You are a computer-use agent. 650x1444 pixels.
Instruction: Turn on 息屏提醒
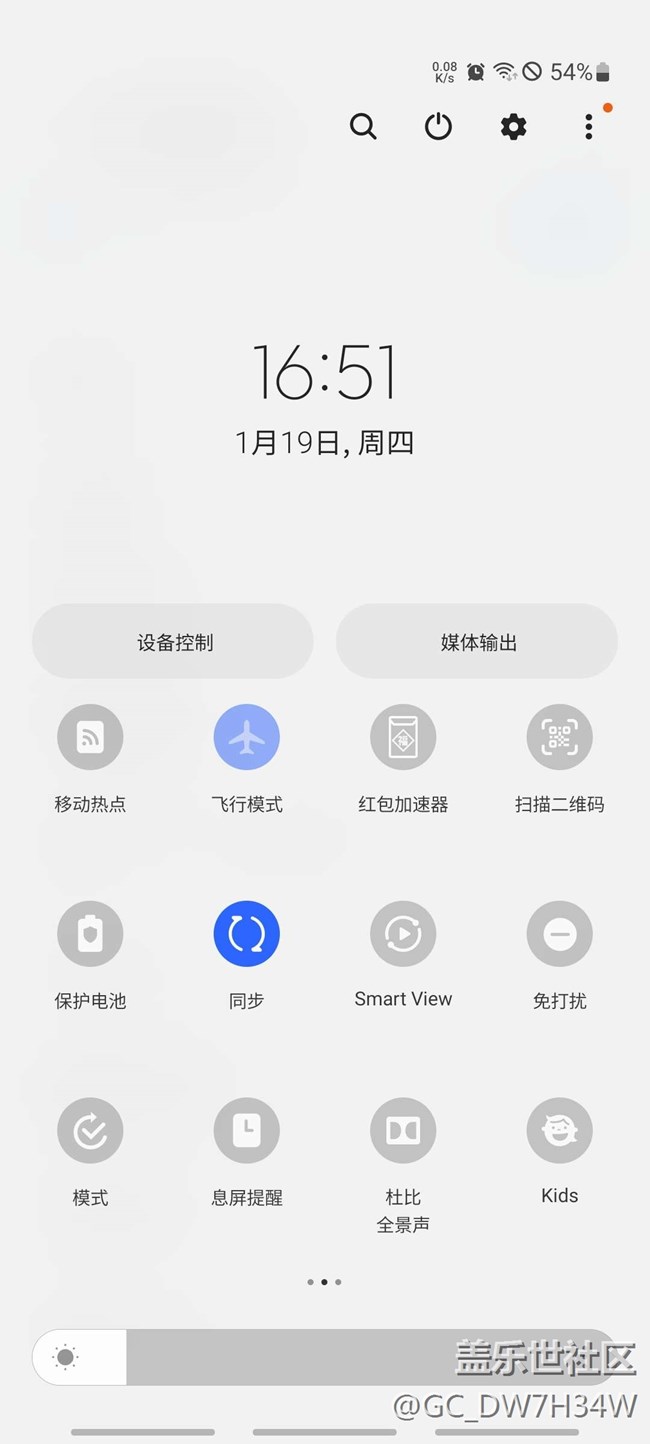(x=246, y=1130)
